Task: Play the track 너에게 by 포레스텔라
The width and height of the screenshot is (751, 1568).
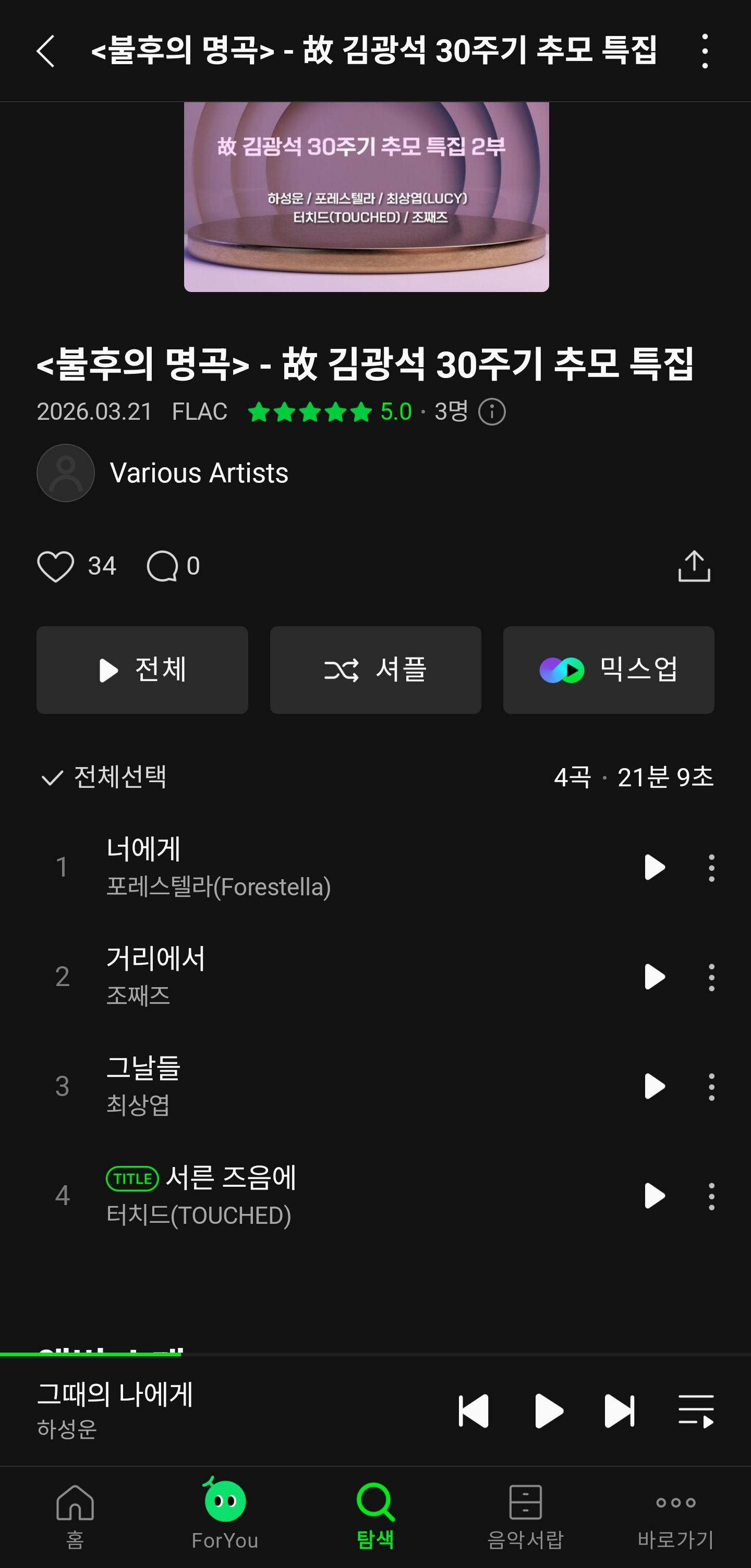Action: [654, 867]
